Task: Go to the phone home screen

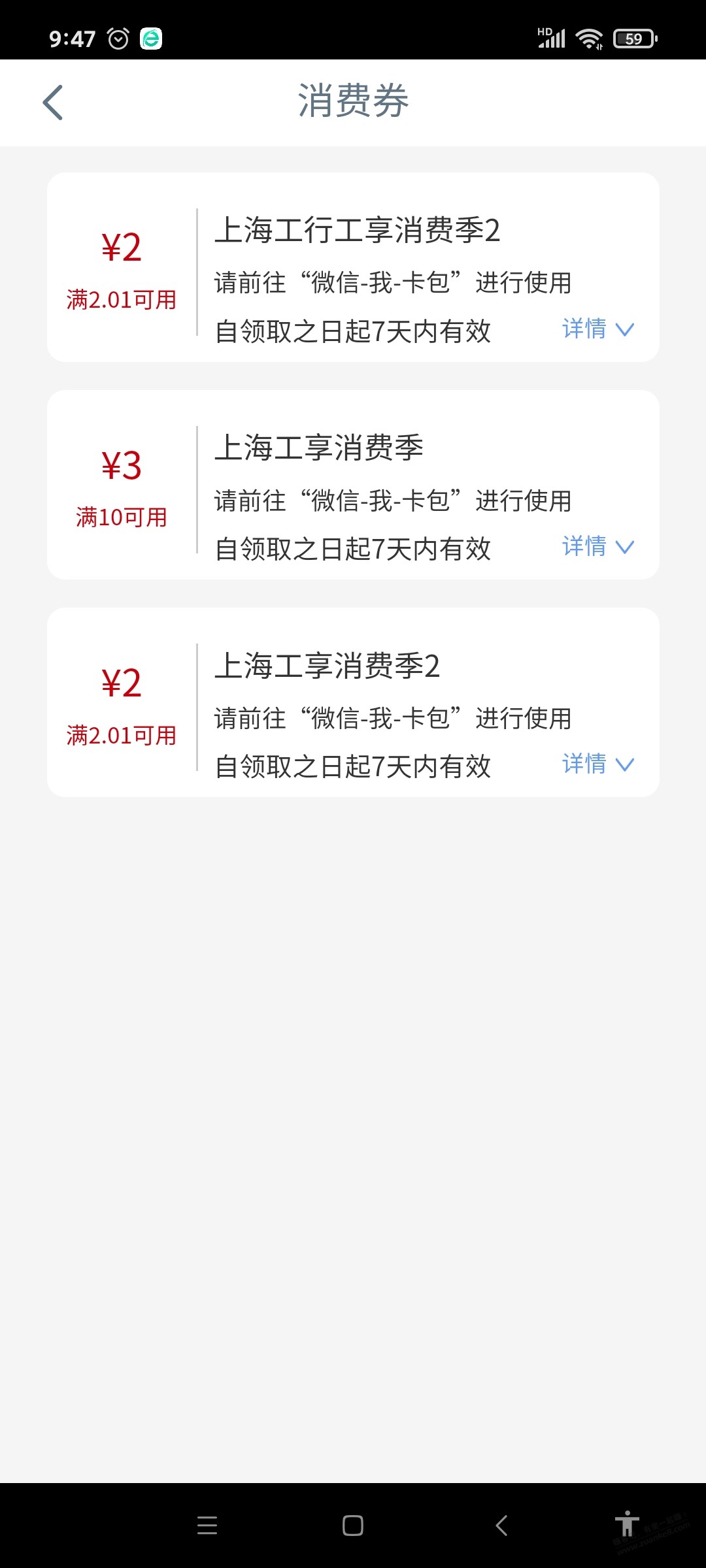Action: point(353,1526)
